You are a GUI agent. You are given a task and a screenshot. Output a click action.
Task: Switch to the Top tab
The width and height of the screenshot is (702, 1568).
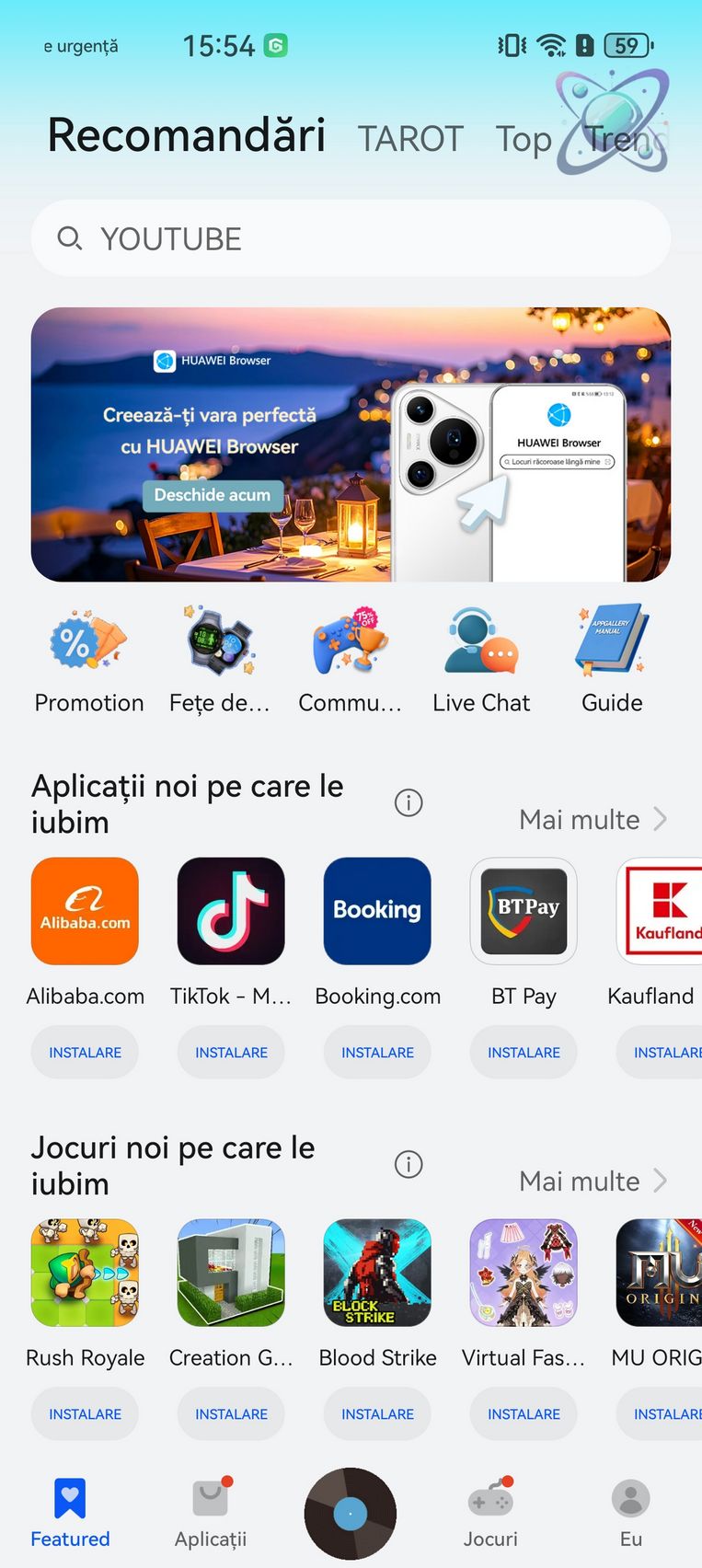[x=524, y=139]
